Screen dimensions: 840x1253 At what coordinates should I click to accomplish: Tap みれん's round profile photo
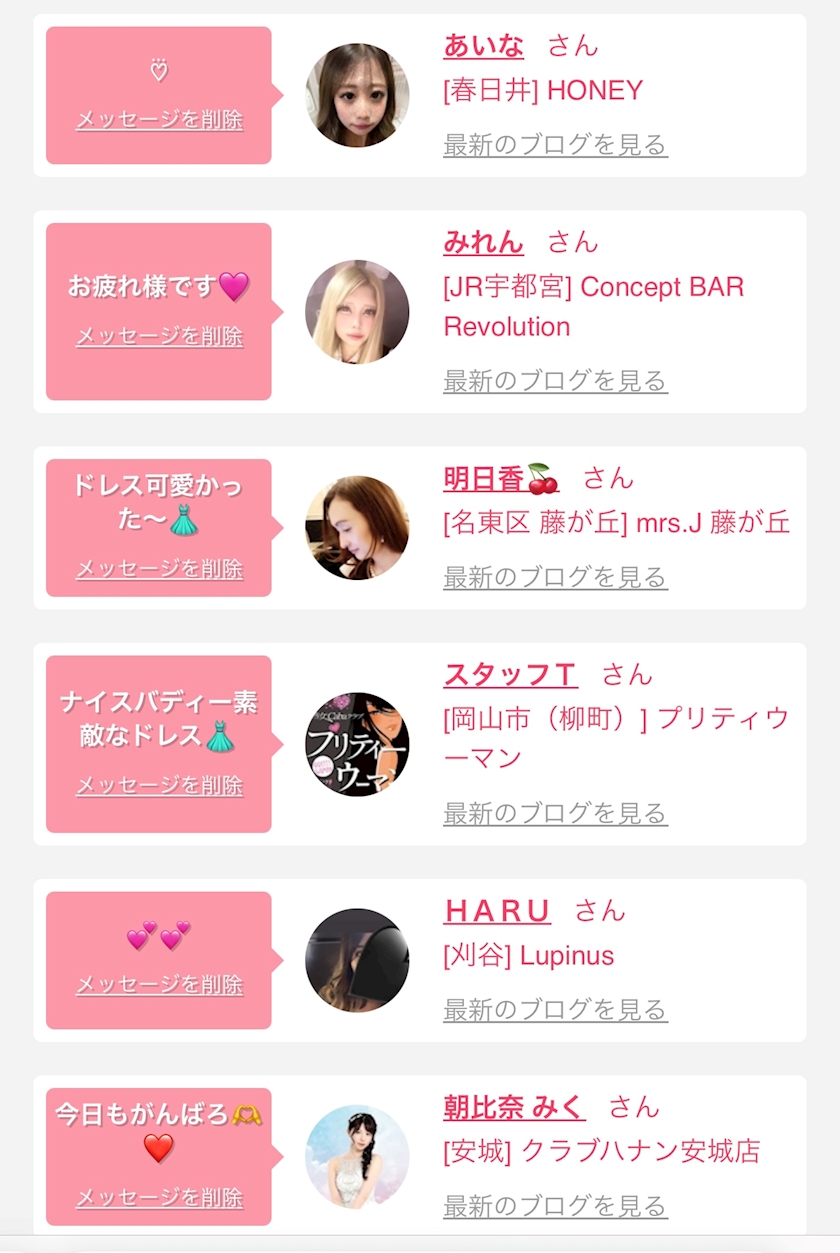(x=357, y=311)
